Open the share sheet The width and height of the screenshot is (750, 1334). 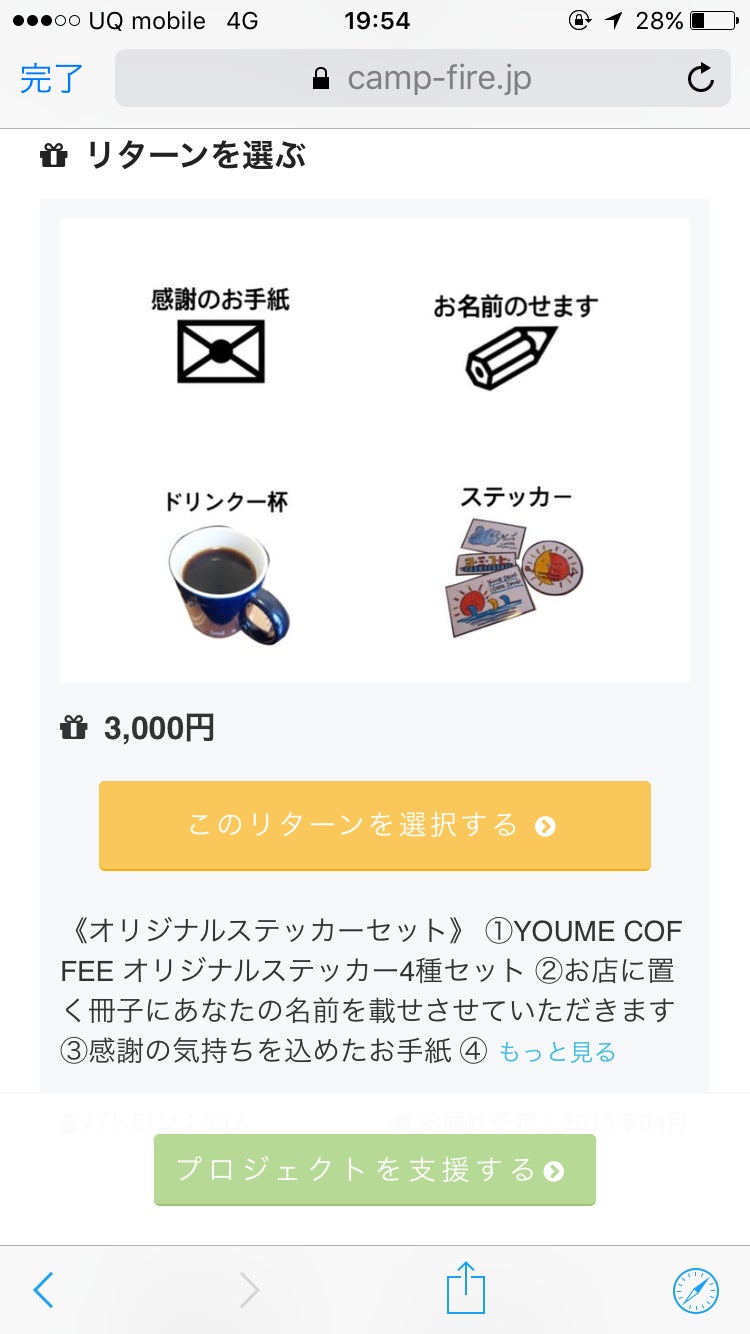[x=465, y=1288]
